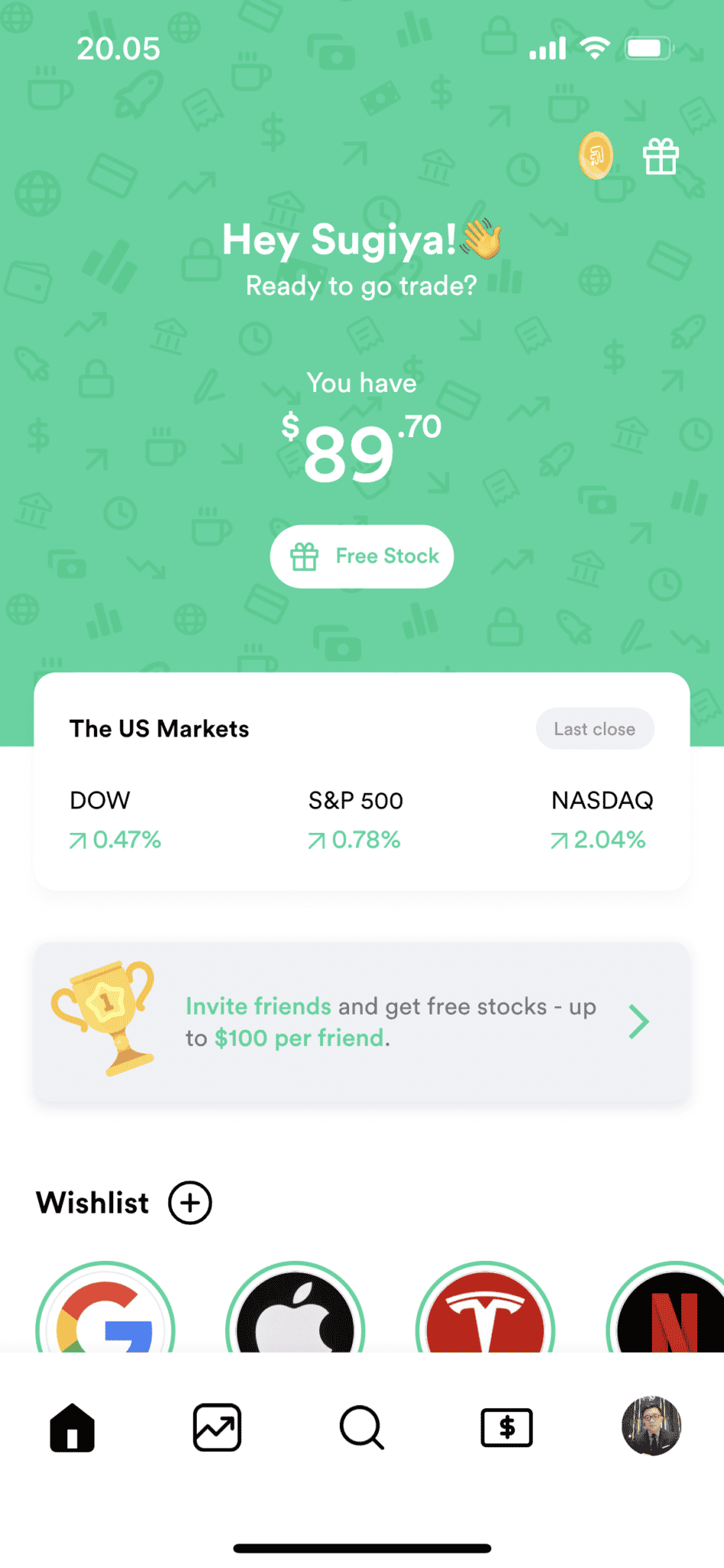Switch to the chart portfolio tab

(x=217, y=1428)
